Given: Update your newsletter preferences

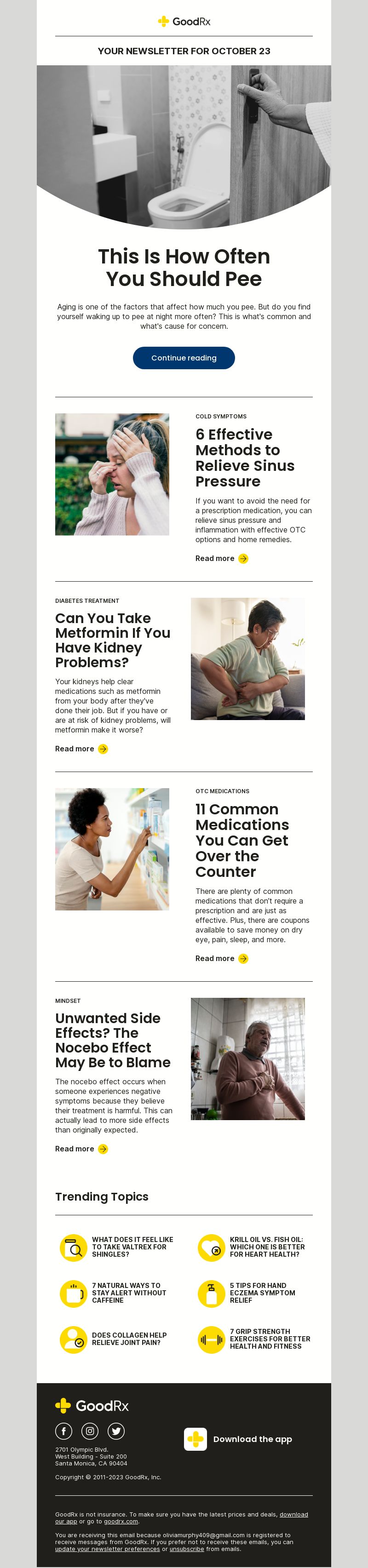Looking at the screenshot, I should tap(107, 1549).
